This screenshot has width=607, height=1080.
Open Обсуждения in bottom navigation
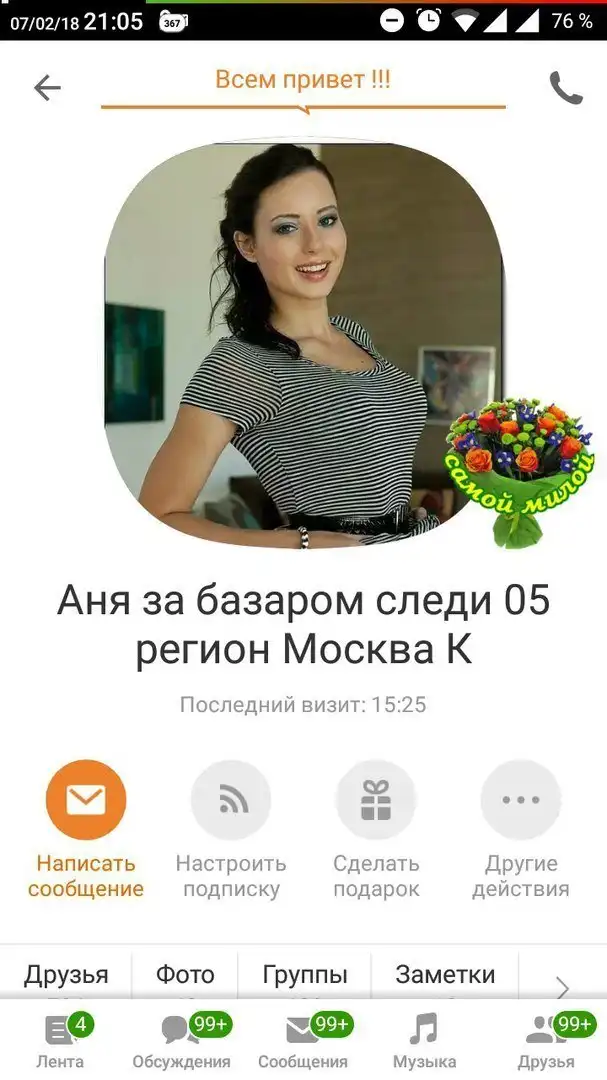tap(181, 1042)
